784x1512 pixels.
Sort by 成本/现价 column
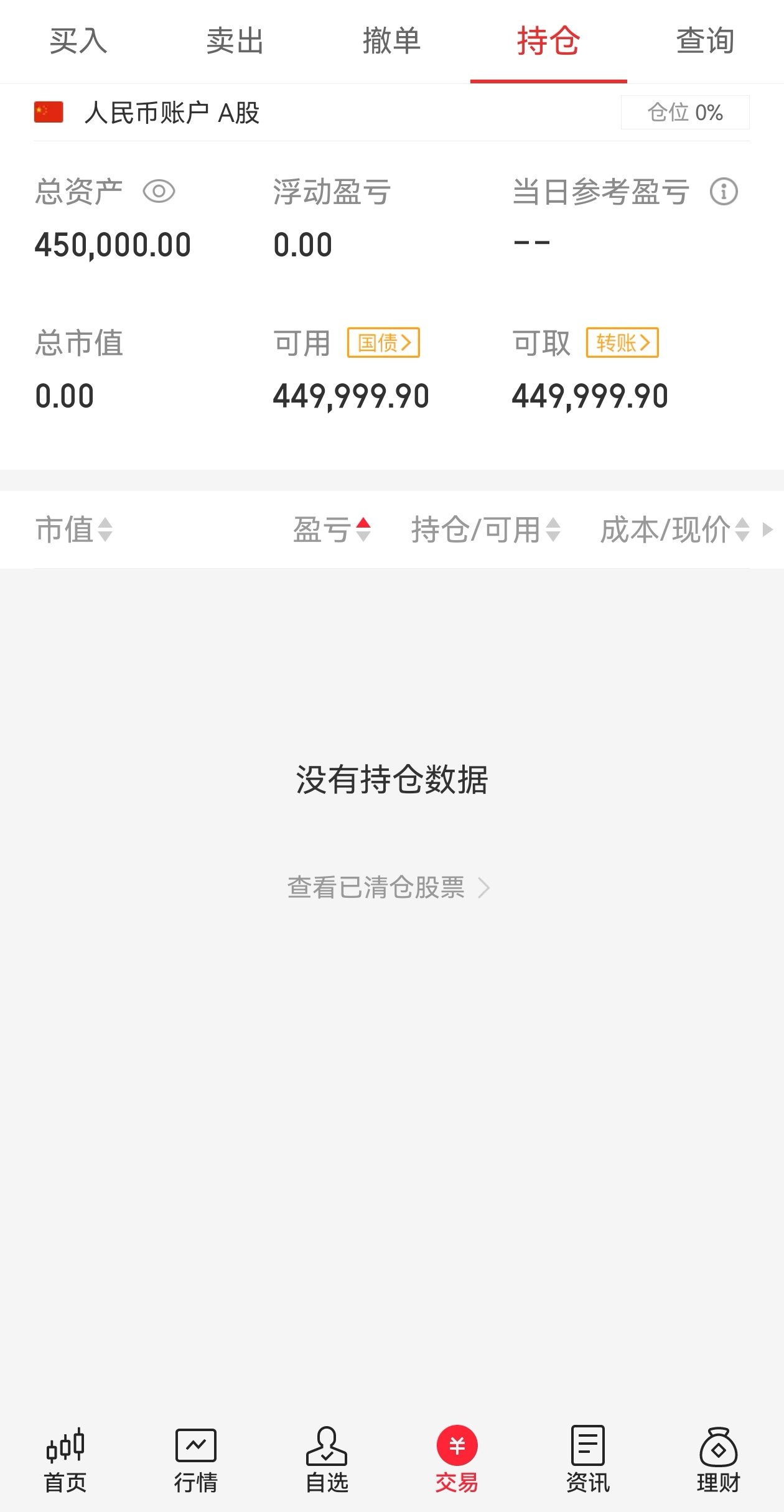click(x=674, y=530)
